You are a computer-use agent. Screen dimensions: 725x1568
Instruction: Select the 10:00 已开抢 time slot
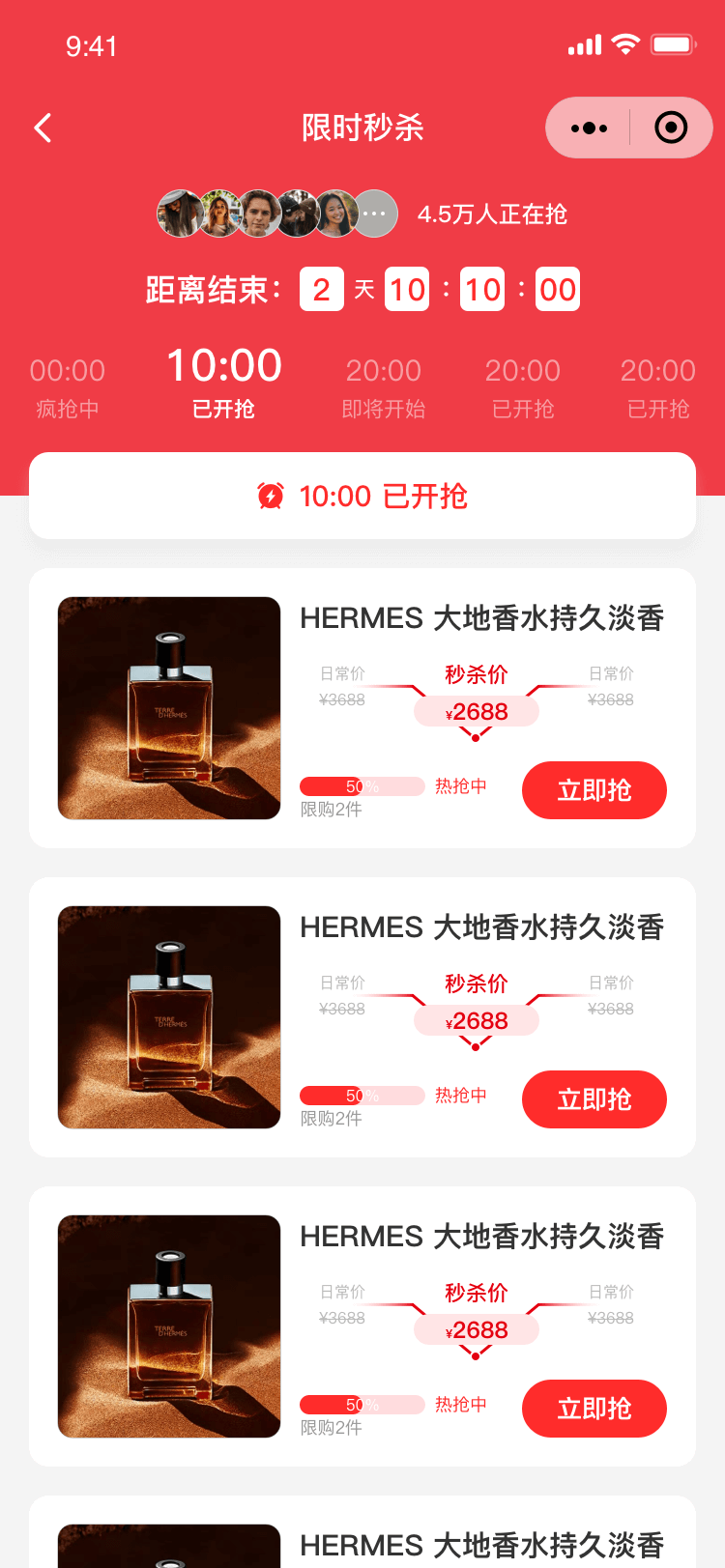tap(224, 383)
